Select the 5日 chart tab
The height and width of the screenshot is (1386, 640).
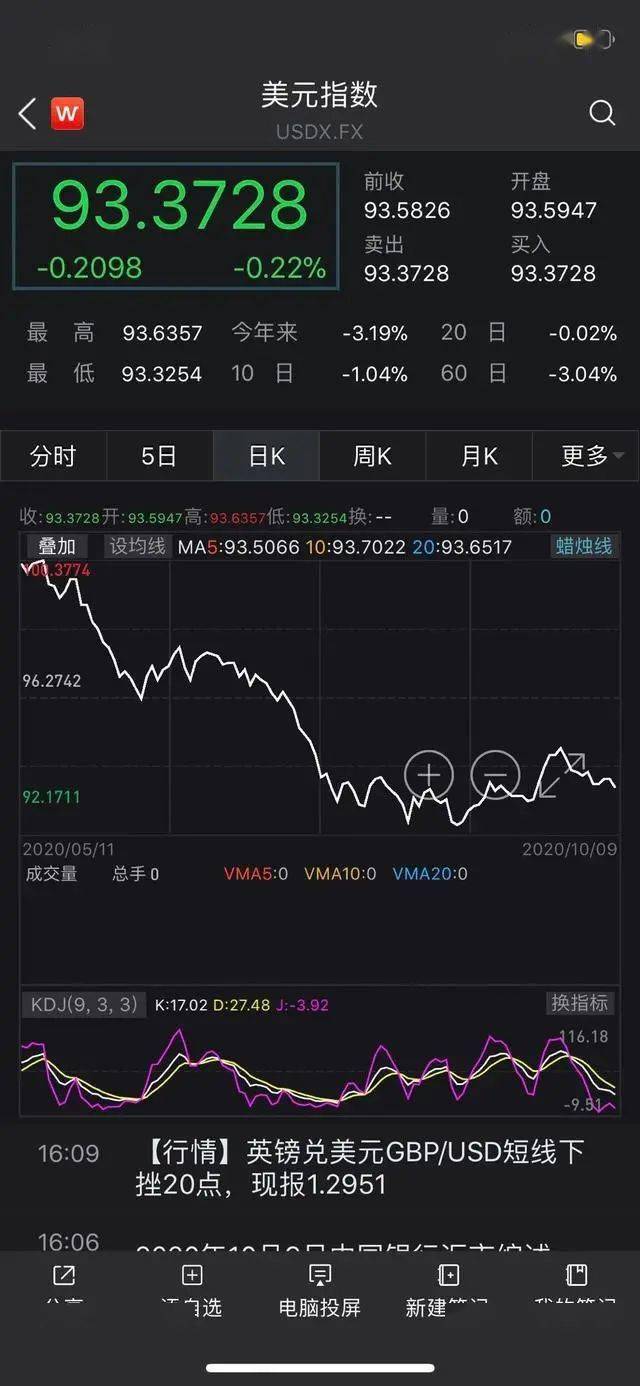pyautogui.click(x=159, y=457)
